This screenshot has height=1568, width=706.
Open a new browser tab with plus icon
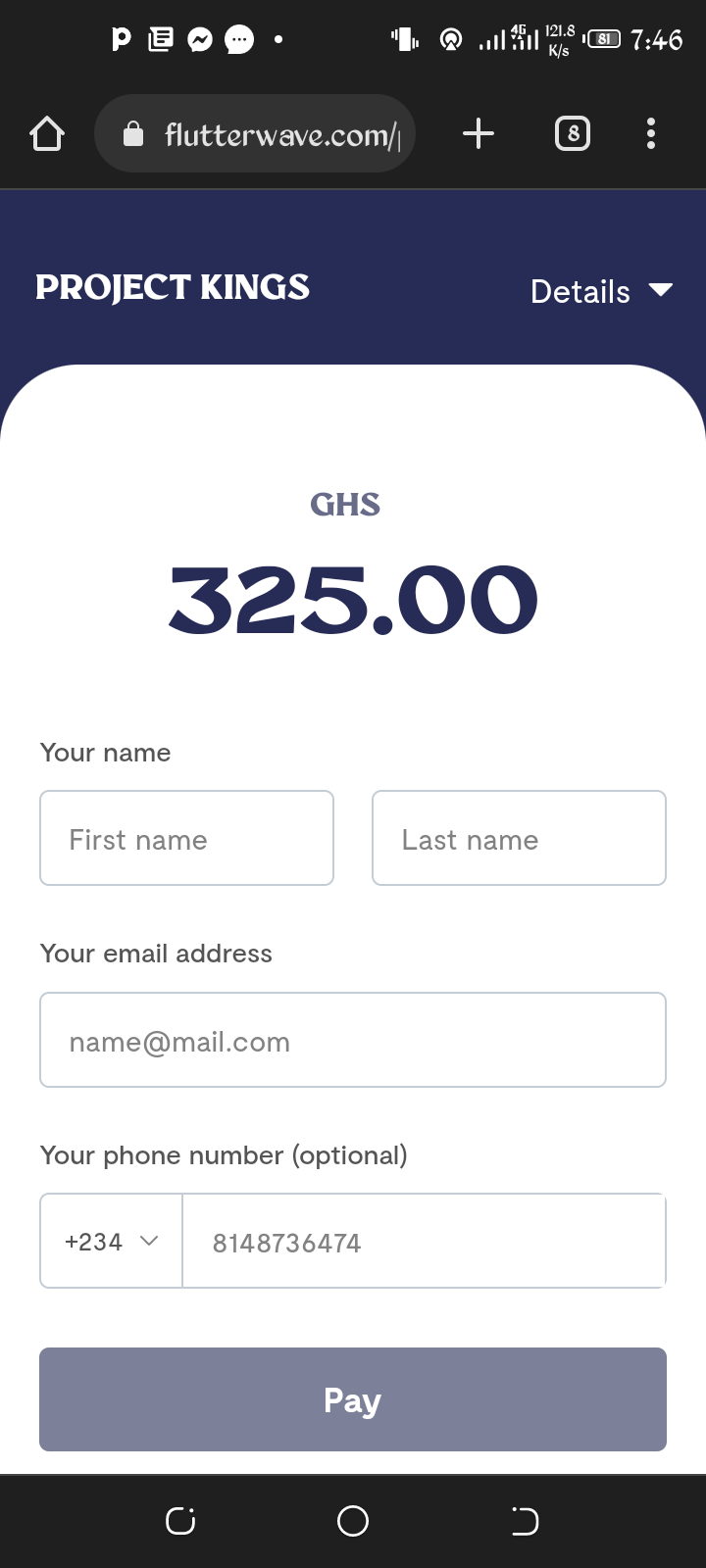479,133
